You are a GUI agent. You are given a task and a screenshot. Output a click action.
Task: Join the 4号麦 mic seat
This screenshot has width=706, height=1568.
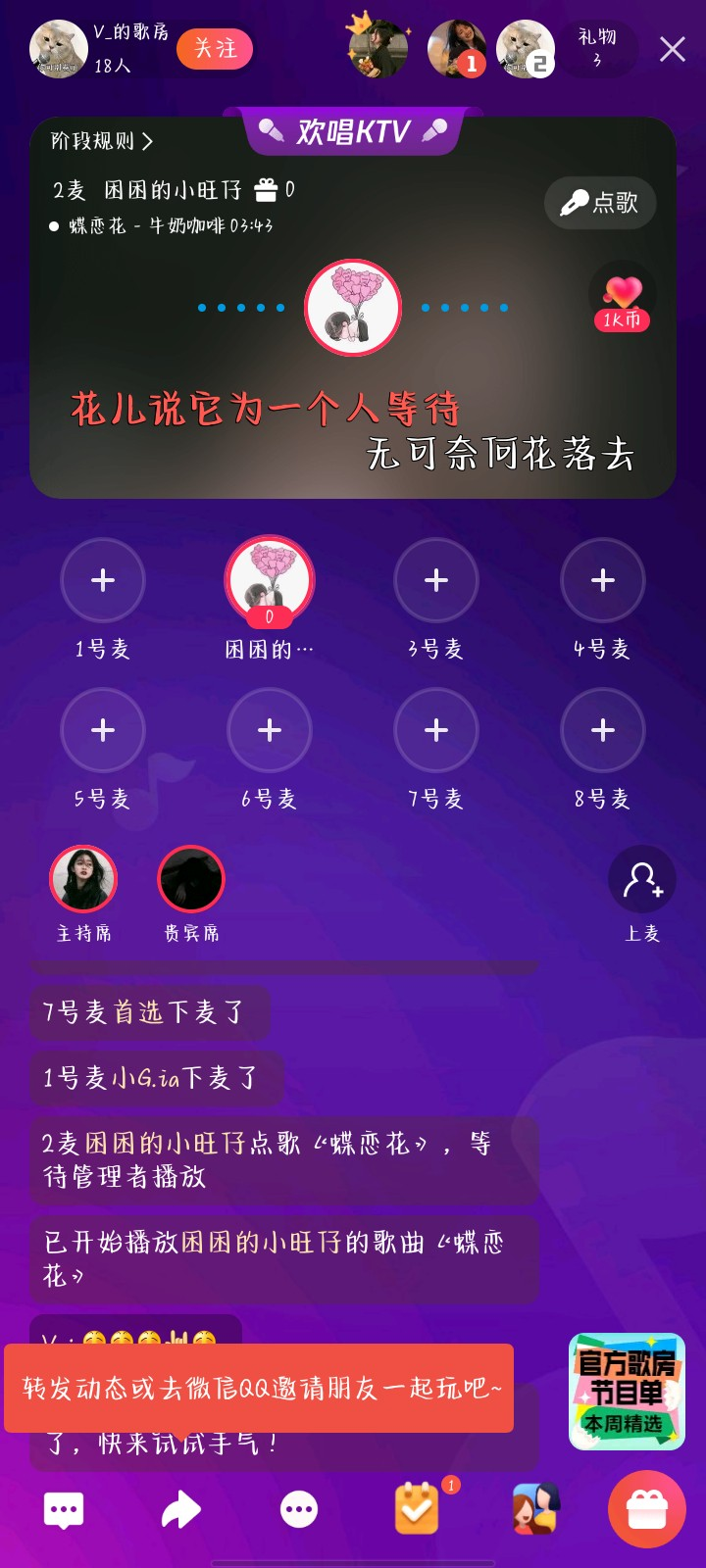pyautogui.click(x=603, y=581)
